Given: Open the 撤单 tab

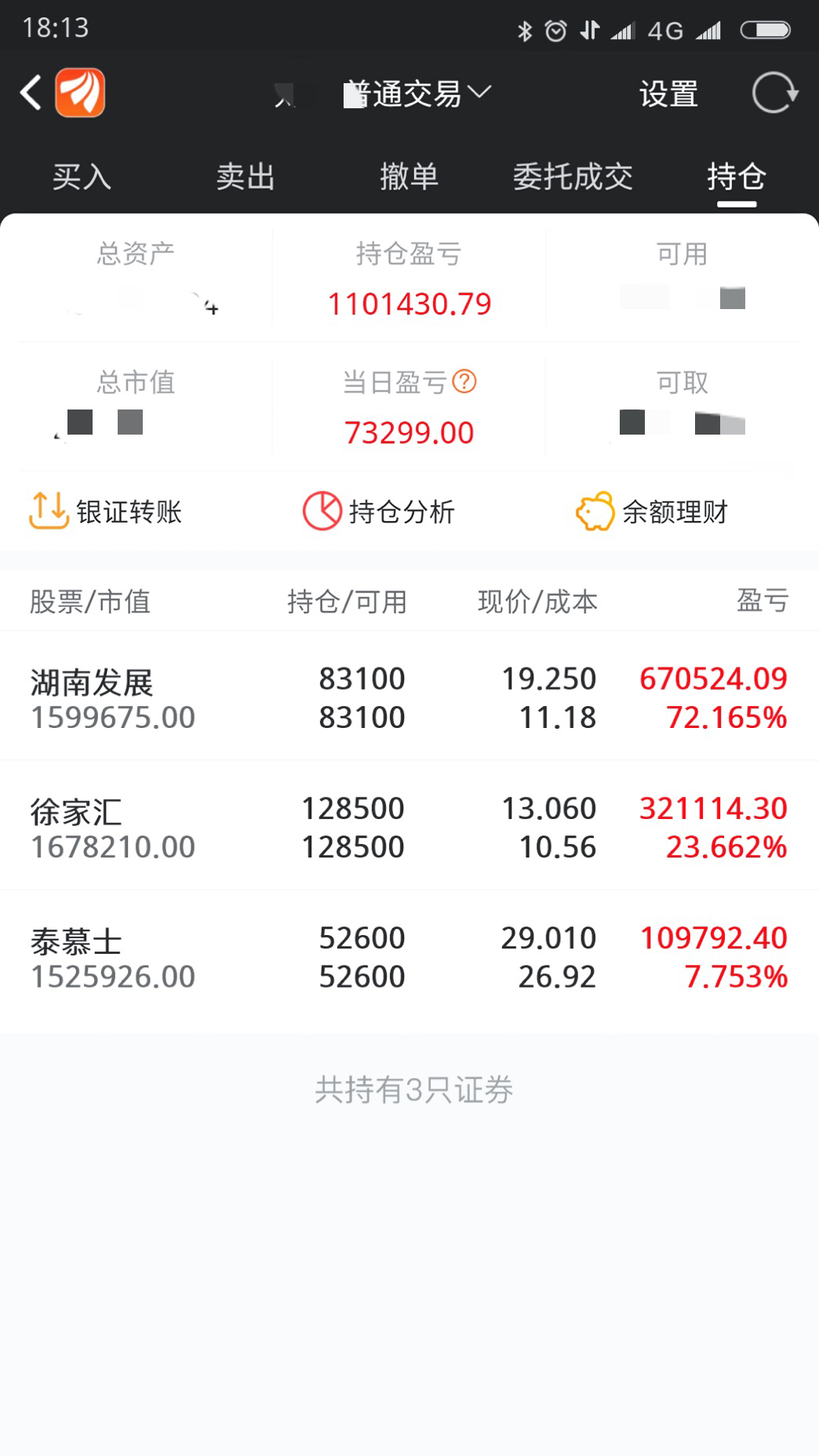Looking at the screenshot, I should pyautogui.click(x=409, y=177).
